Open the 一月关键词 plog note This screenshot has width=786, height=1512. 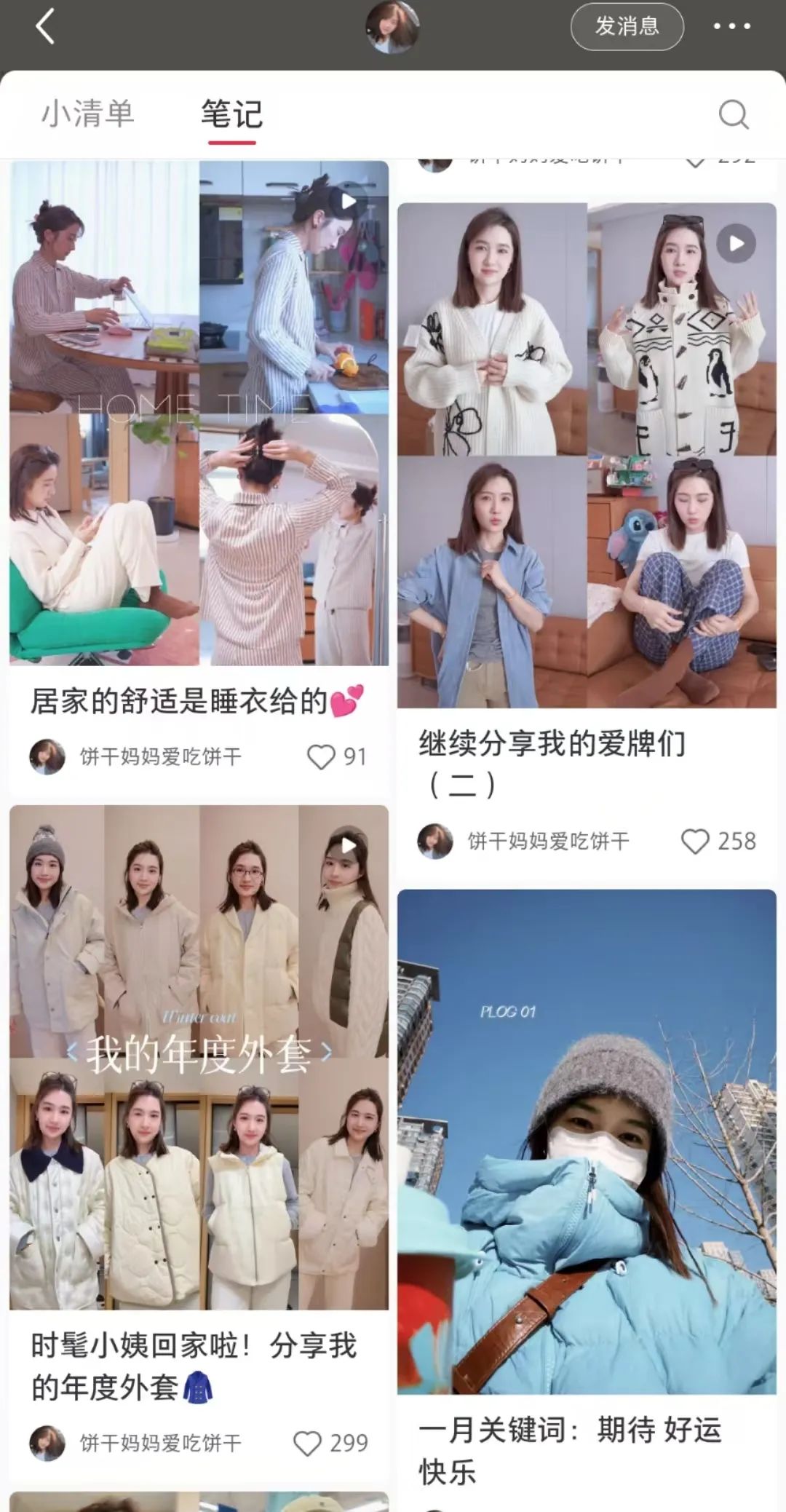point(587,1141)
